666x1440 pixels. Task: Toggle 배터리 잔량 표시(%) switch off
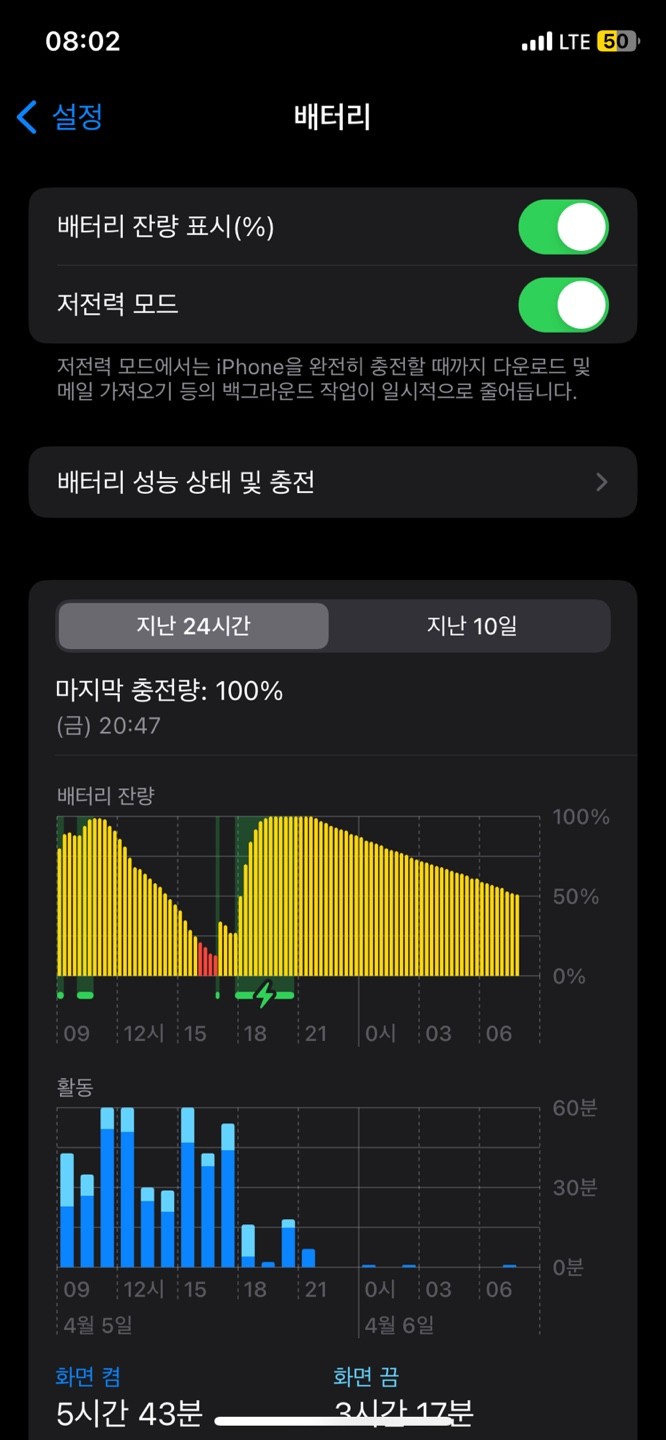[x=562, y=227]
